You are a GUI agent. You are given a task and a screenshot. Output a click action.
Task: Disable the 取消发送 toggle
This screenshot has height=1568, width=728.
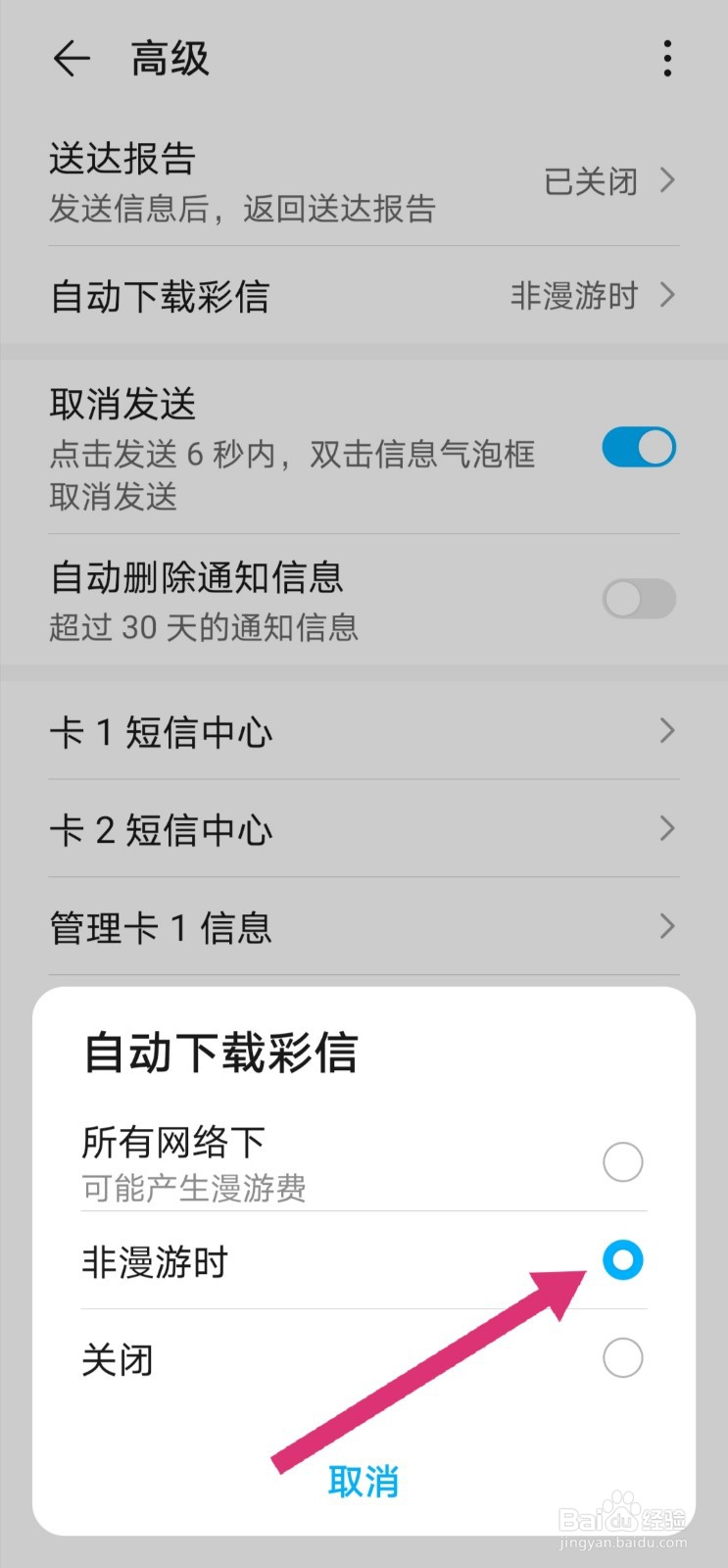point(638,447)
